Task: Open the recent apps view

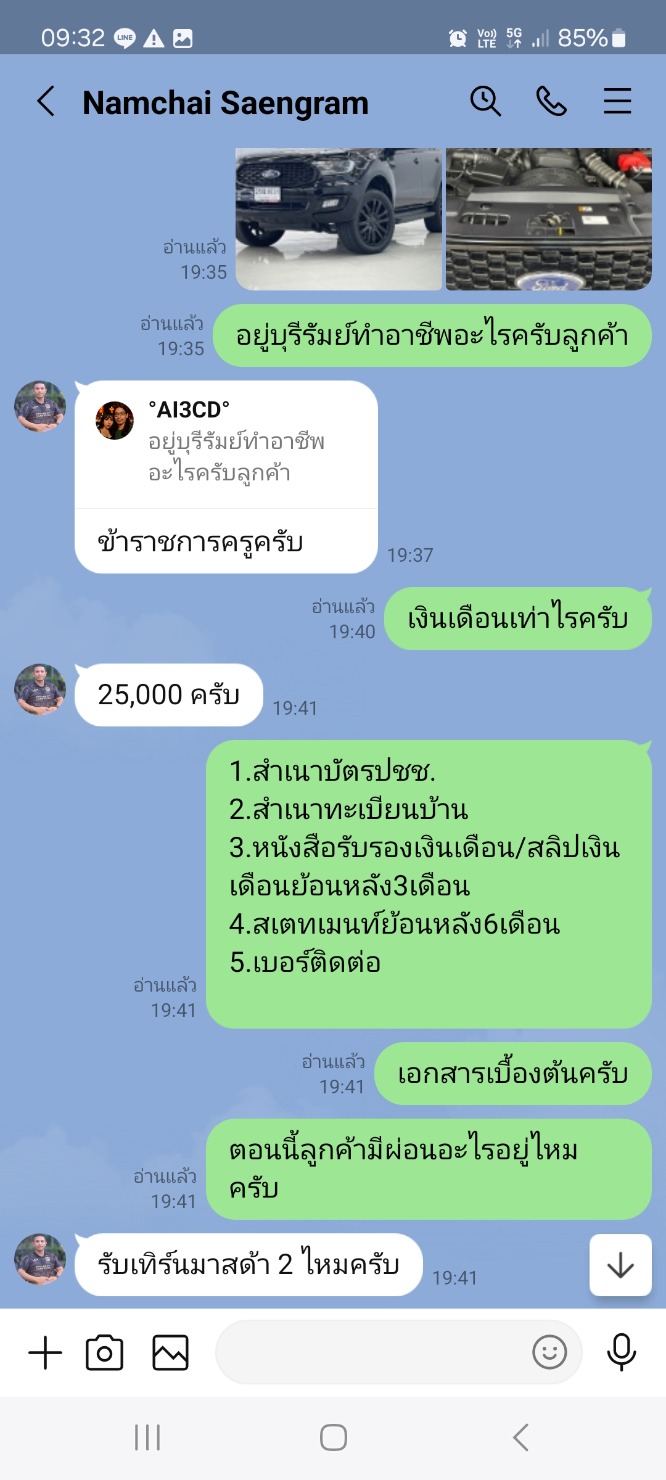Action: [147, 1438]
